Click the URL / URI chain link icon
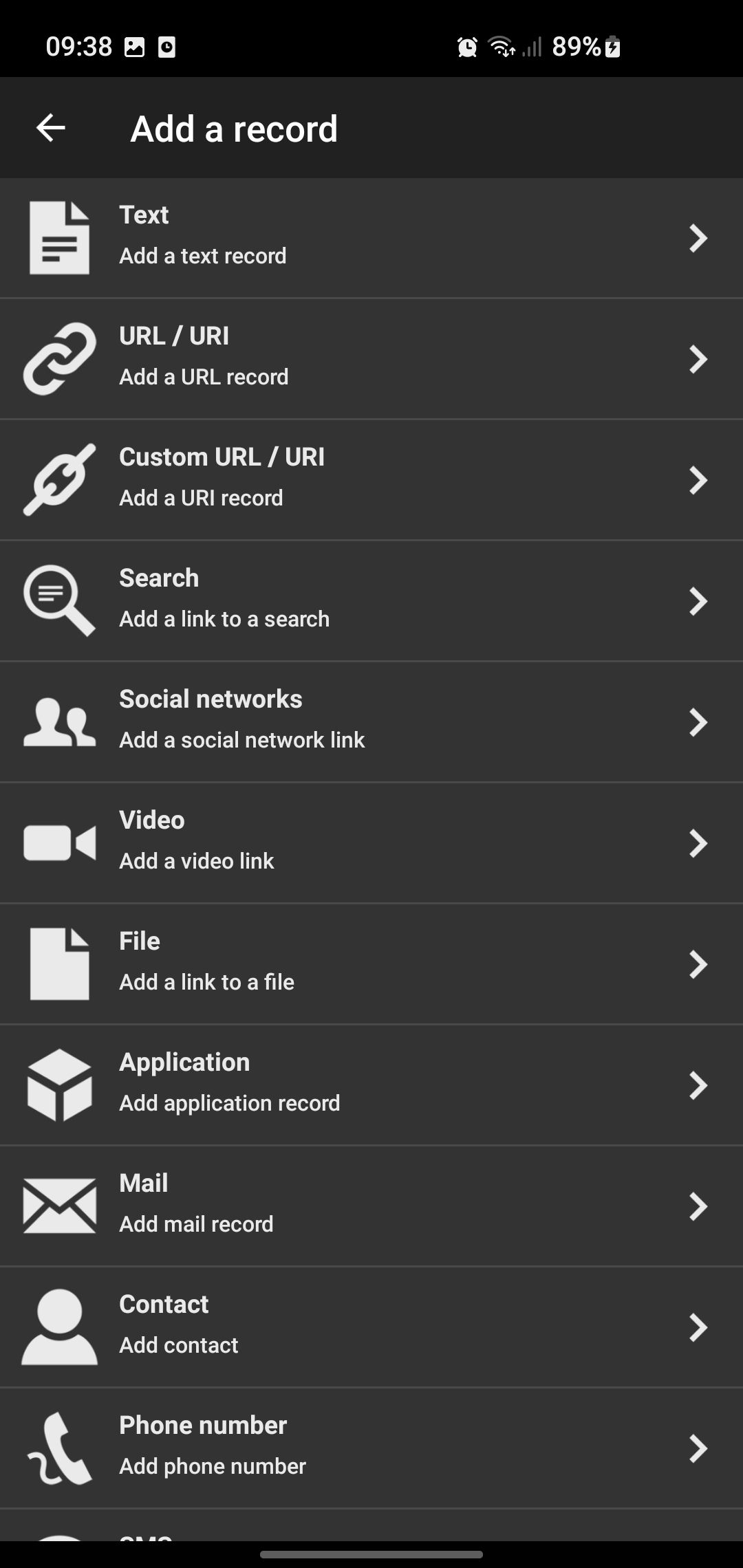The width and height of the screenshot is (743, 1568). click(58, 358)
